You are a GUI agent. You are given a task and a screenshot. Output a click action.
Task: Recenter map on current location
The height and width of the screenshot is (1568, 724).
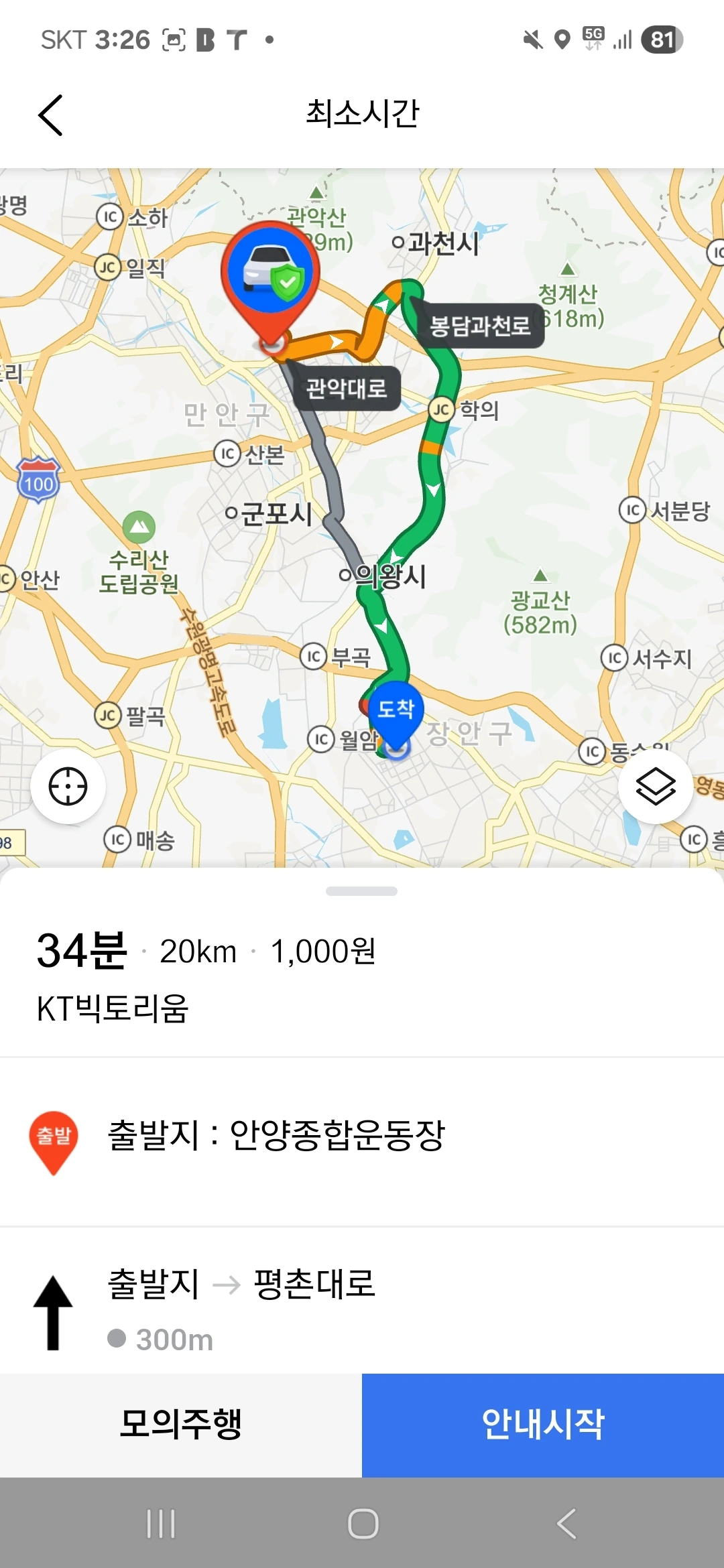point(68,786)
